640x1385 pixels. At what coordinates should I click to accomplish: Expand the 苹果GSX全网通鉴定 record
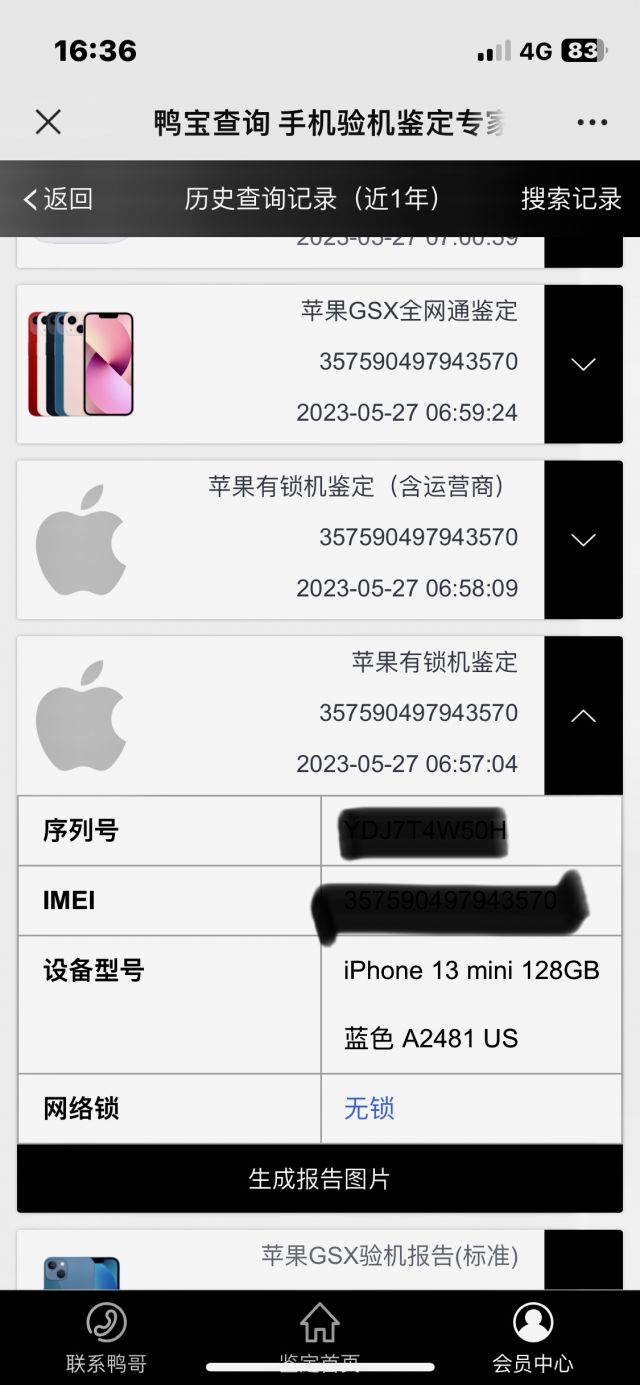583,364
